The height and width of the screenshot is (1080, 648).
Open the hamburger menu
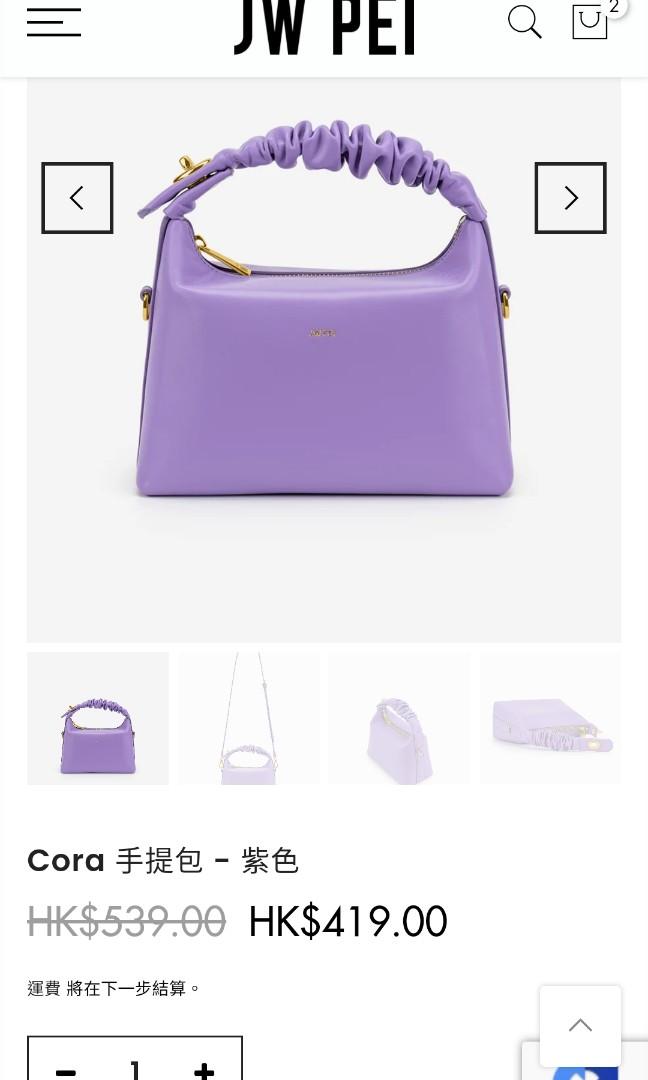click(x=54, y=22)
